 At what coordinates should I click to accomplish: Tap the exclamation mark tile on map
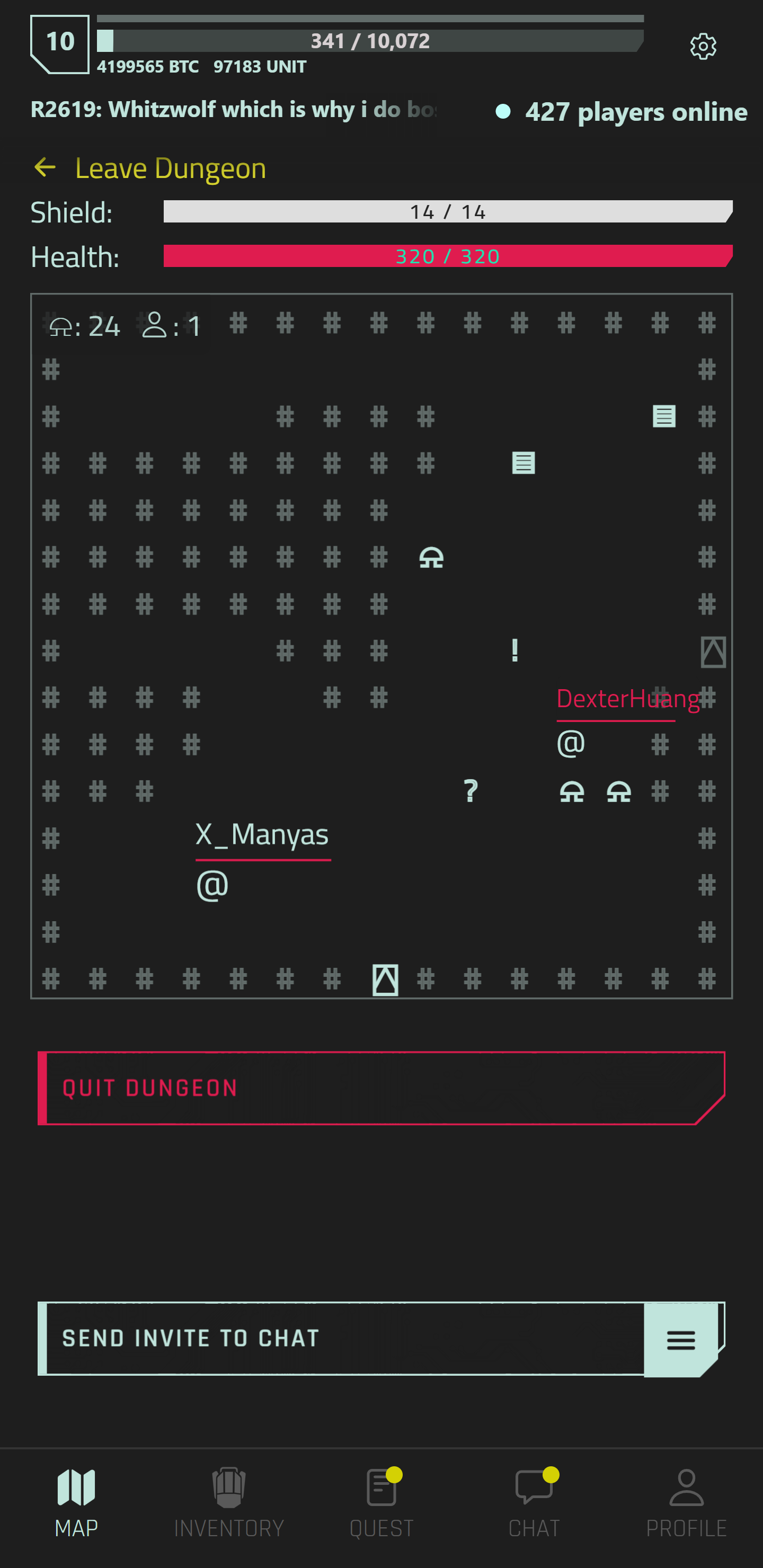tap(515, 650)
